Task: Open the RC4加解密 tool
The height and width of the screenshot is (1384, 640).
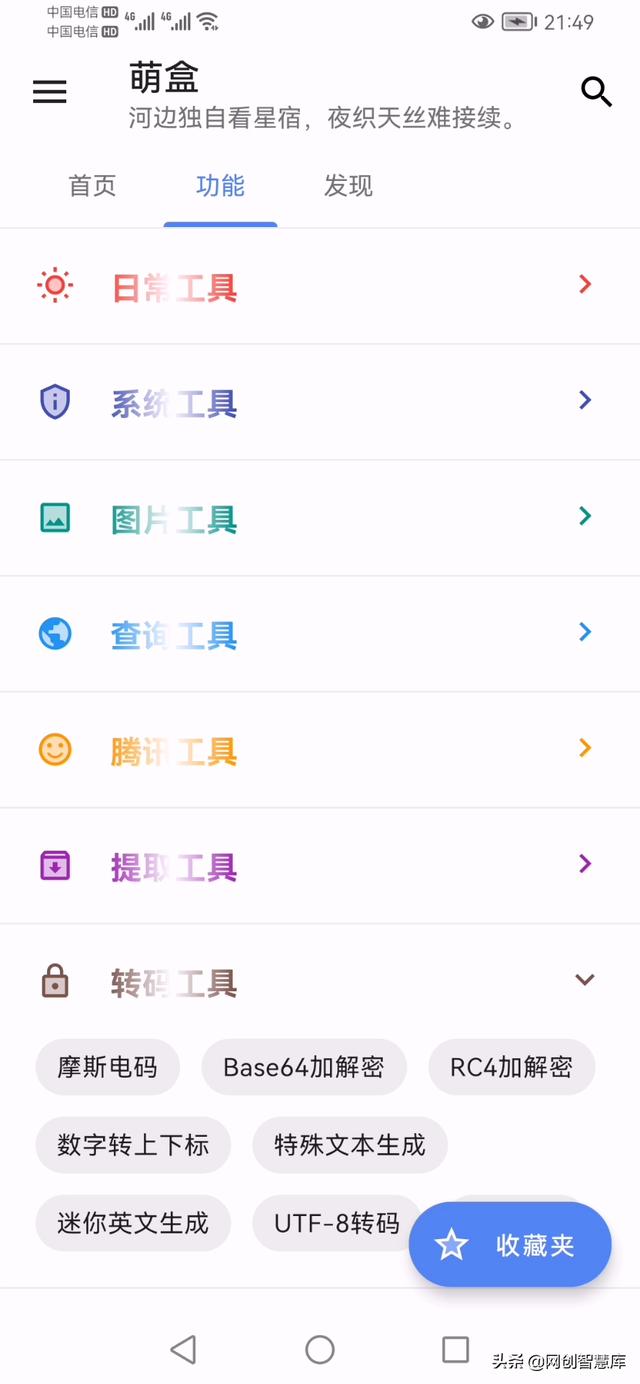Action: point(511,1067)
